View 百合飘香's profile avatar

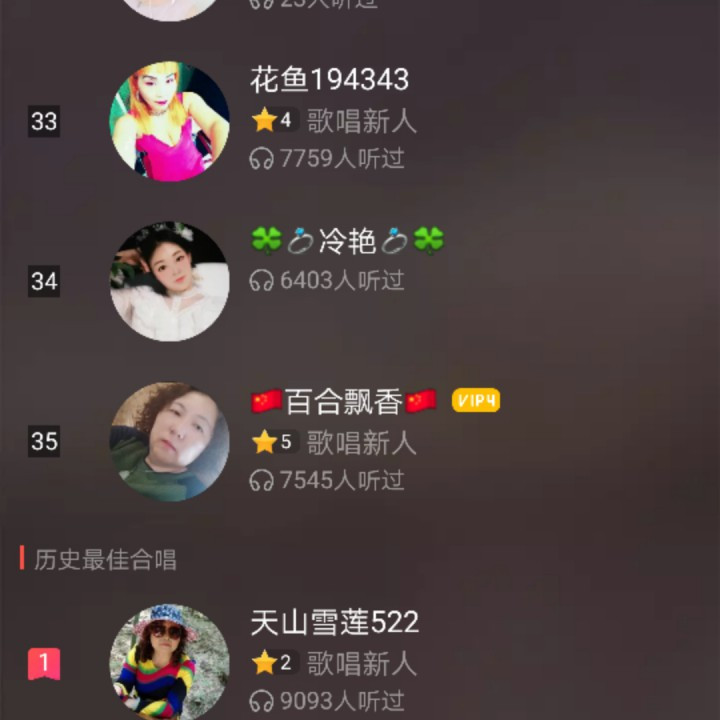pyautogui.click(x=169, y=441)
